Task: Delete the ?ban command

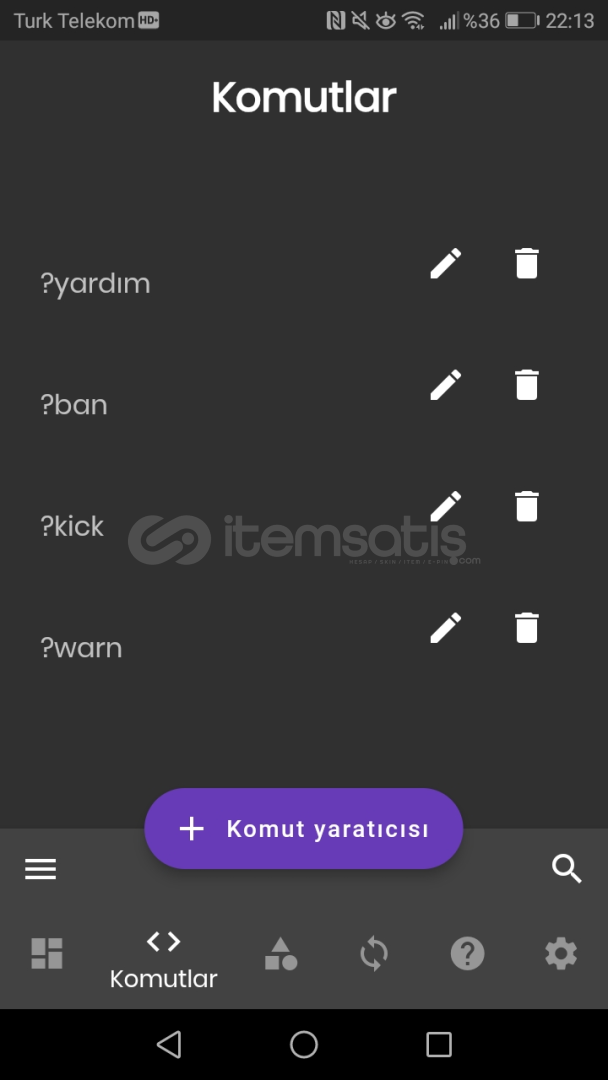Action: 527,385
